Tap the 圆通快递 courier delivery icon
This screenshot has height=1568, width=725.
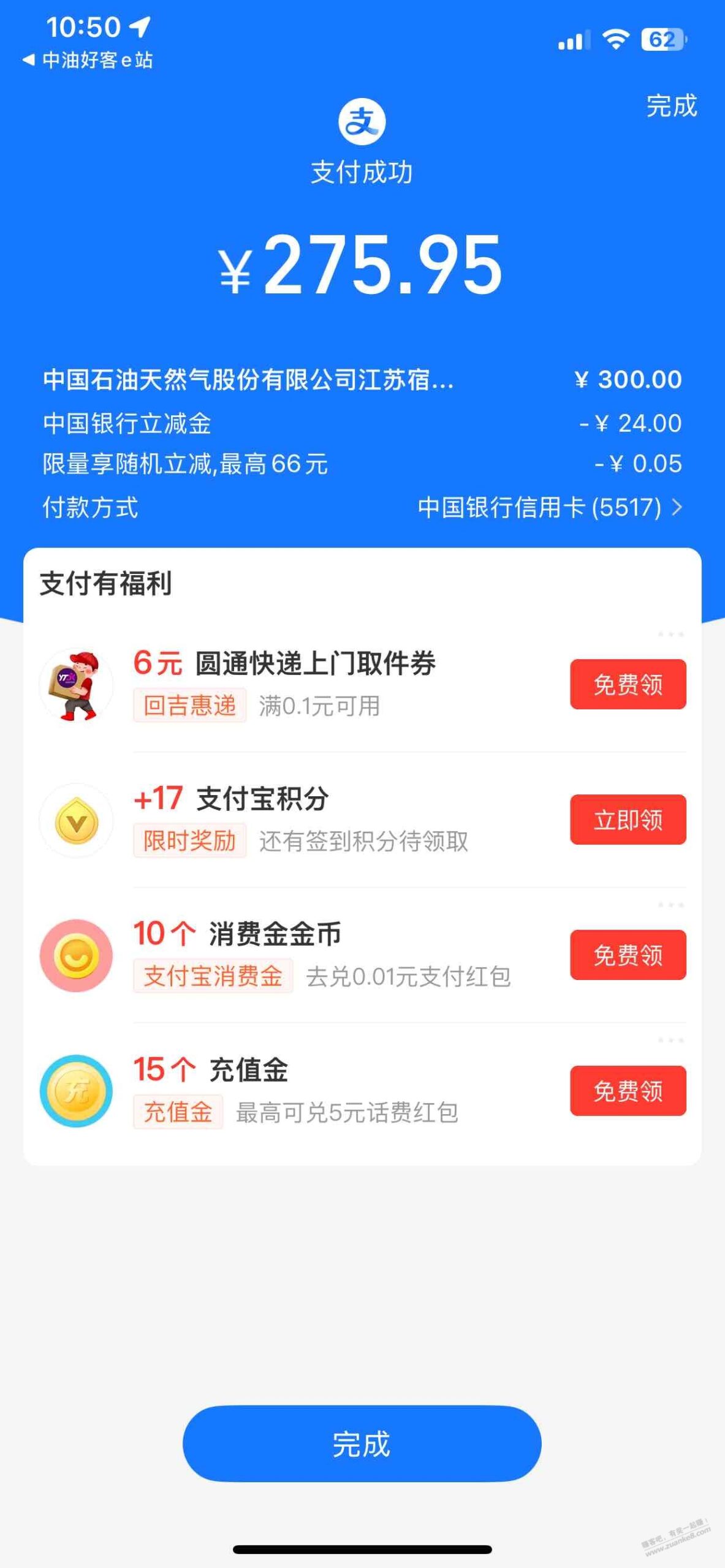(x=76, y=685)
